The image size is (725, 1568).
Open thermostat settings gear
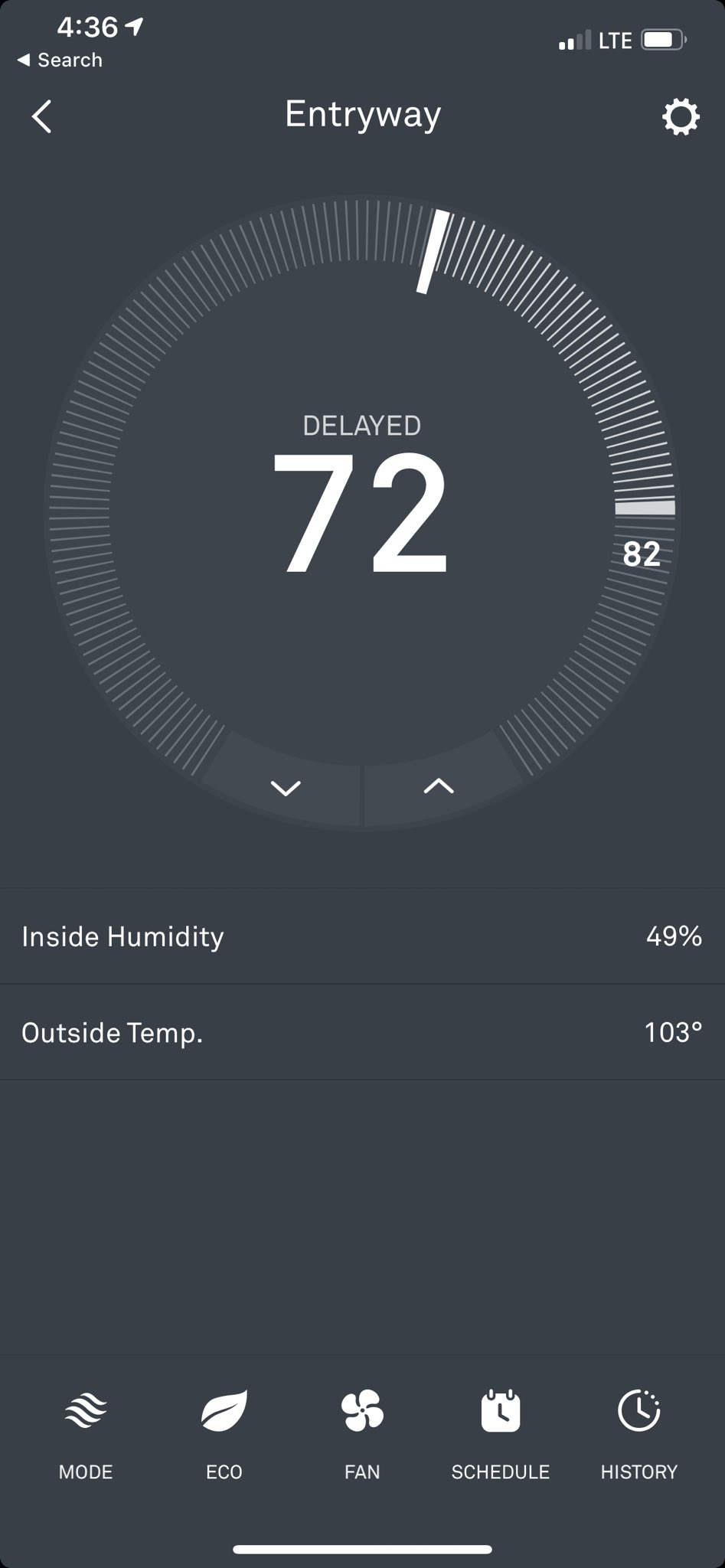(x=680, y=117)
